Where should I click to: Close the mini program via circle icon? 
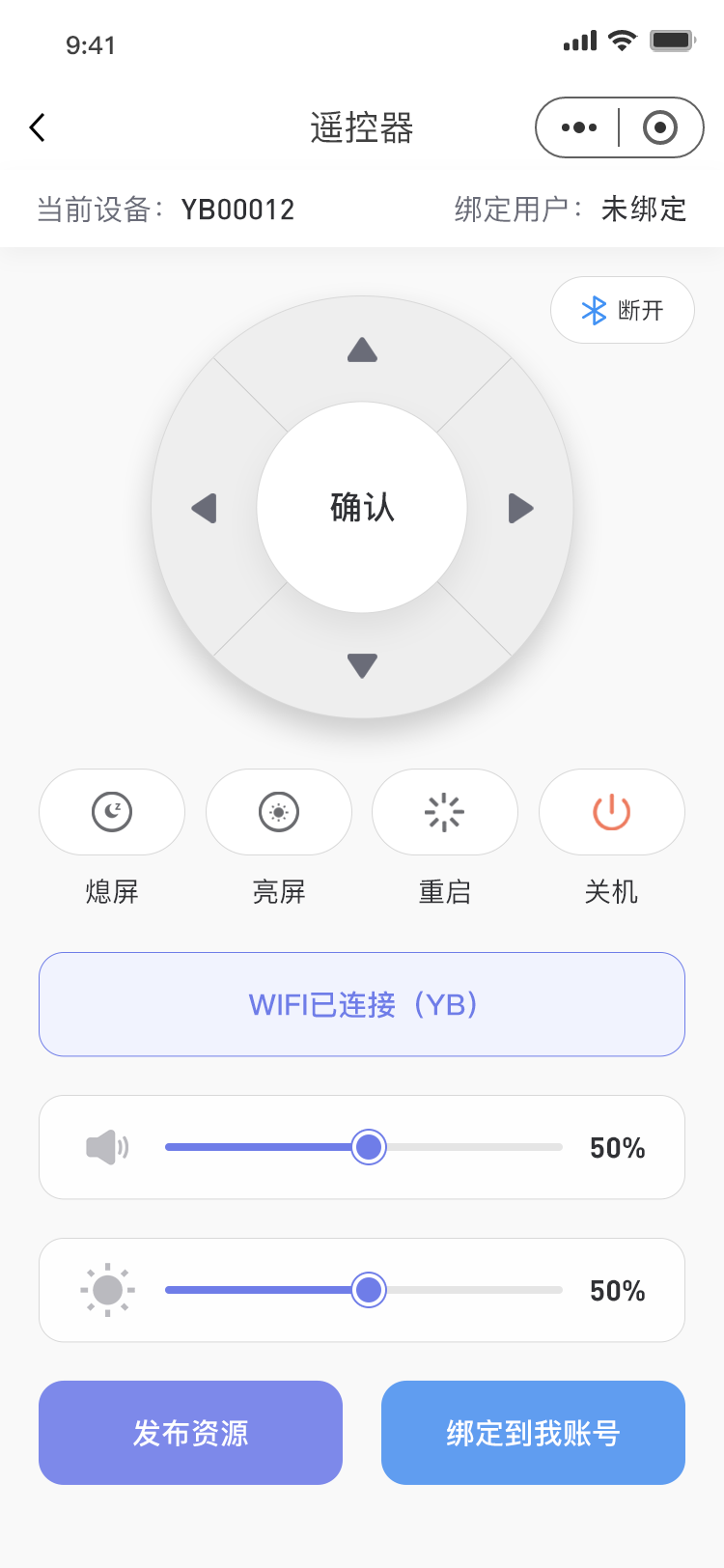click(x=660, y=127)
